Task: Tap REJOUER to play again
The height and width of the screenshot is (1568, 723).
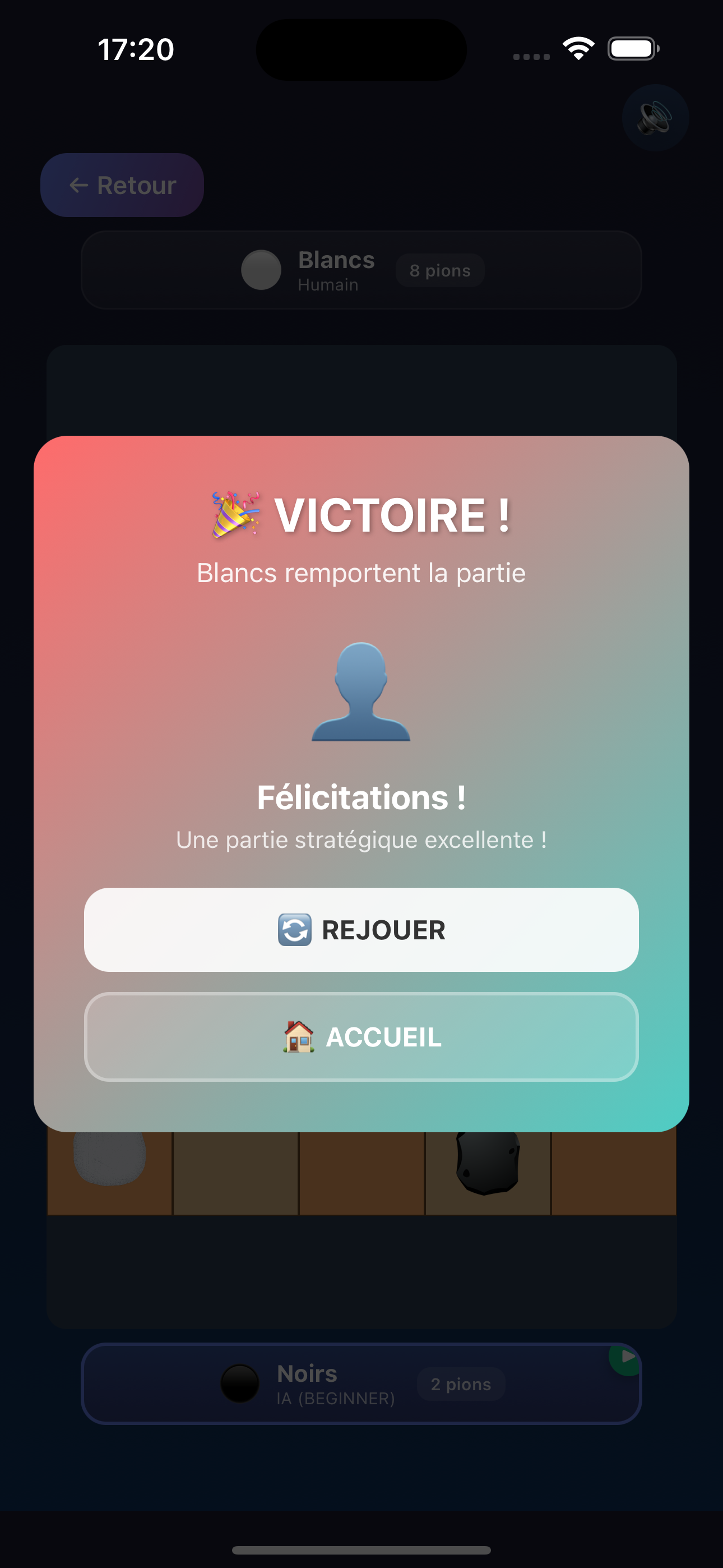Action: point(361,929)
